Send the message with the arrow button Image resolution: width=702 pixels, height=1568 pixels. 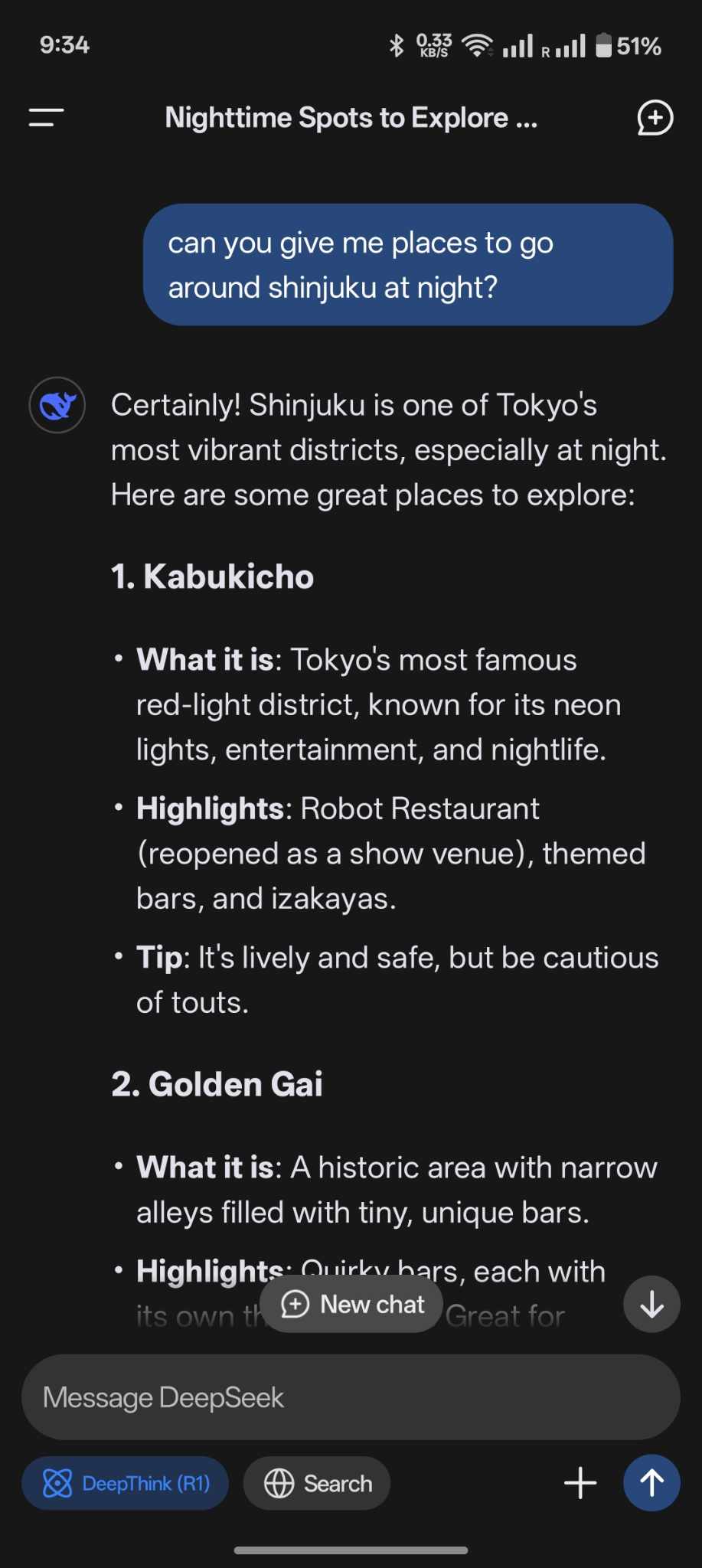point(651,1483)
